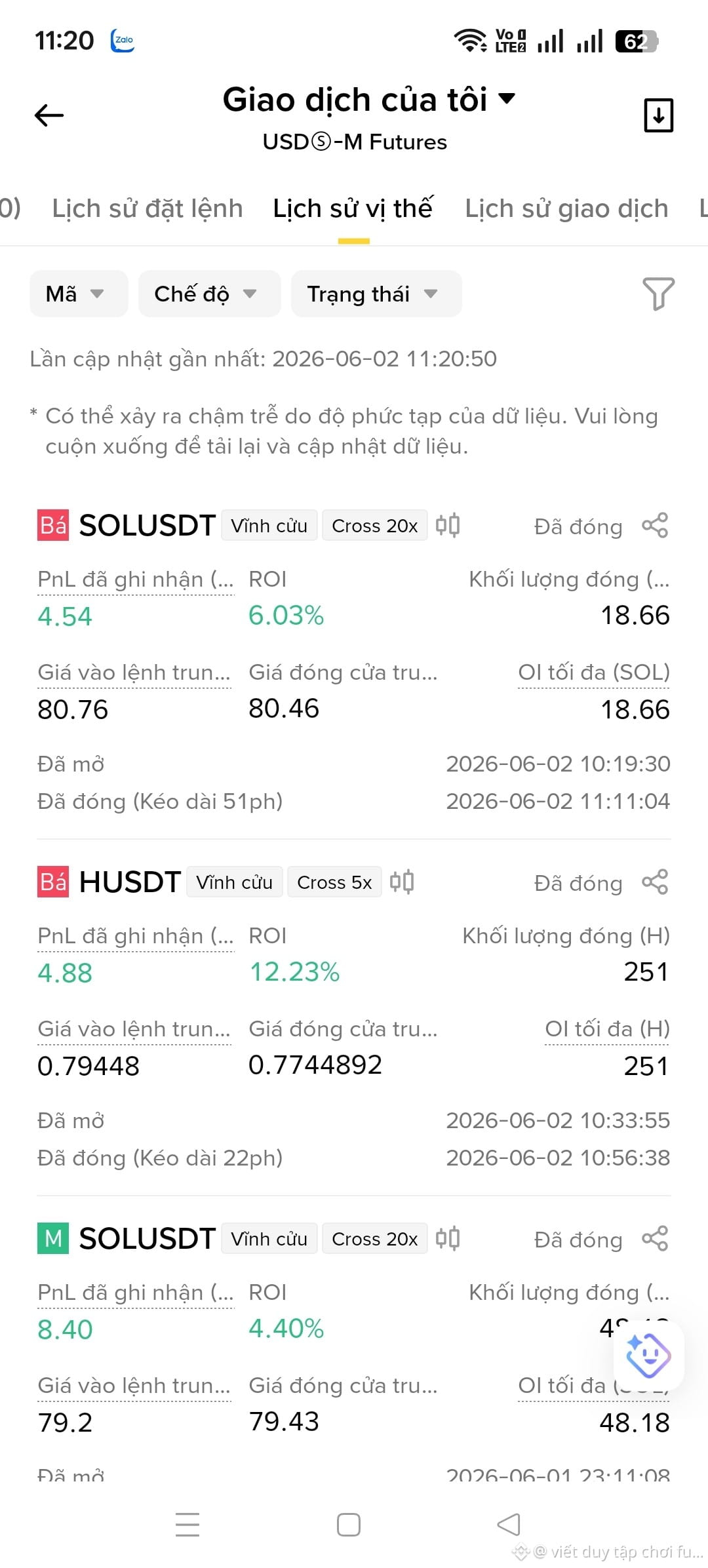The height and width of the screenshot is (1568, 708).
Task: Go back using the top-left arrow
Action: click(49, 115)
